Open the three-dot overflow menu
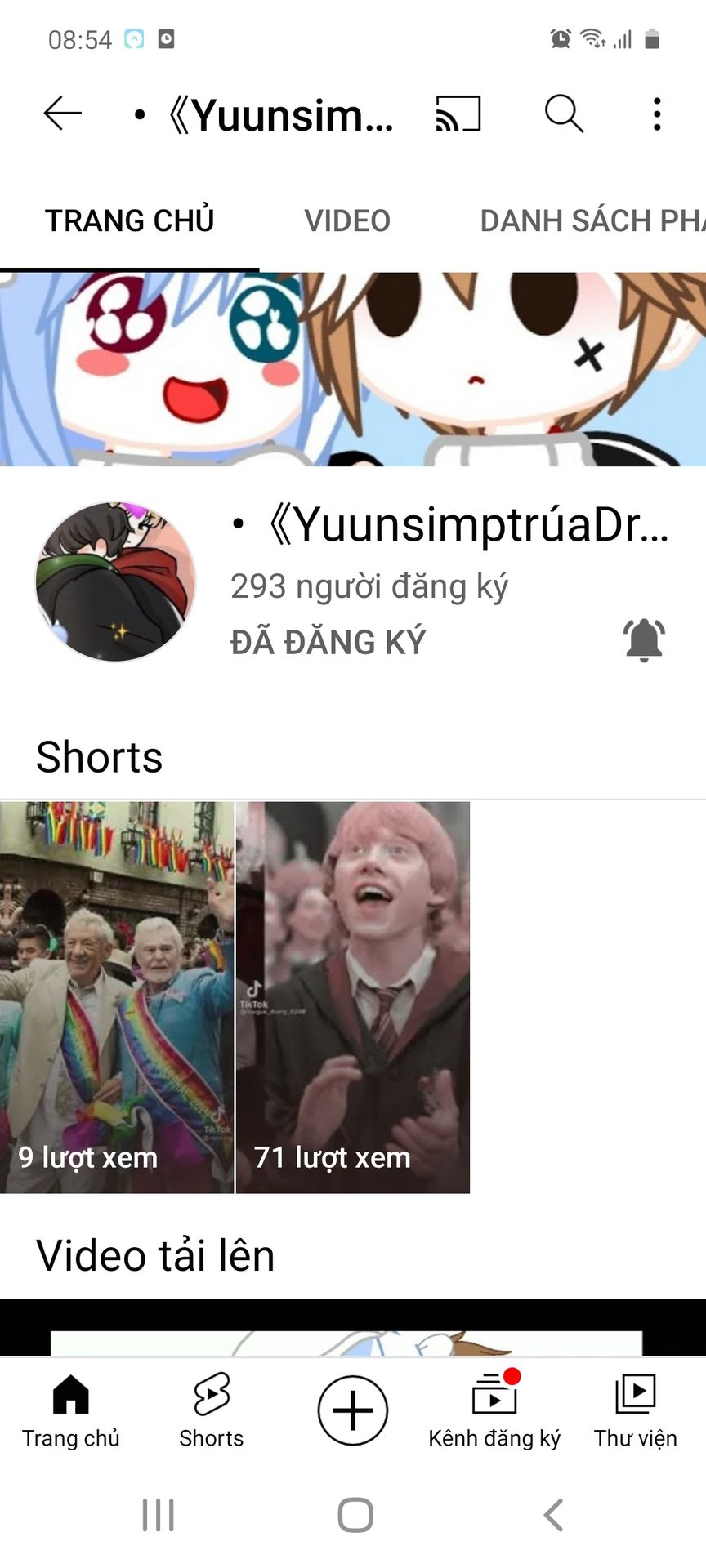The height and width of the screenshot is (1568, 706). (657, 114)
